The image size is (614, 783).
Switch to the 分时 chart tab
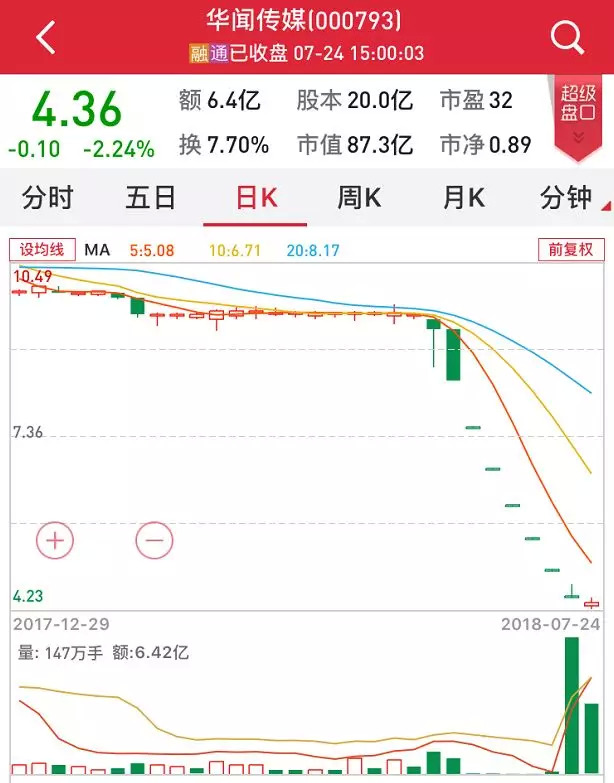tap(47, 198)
